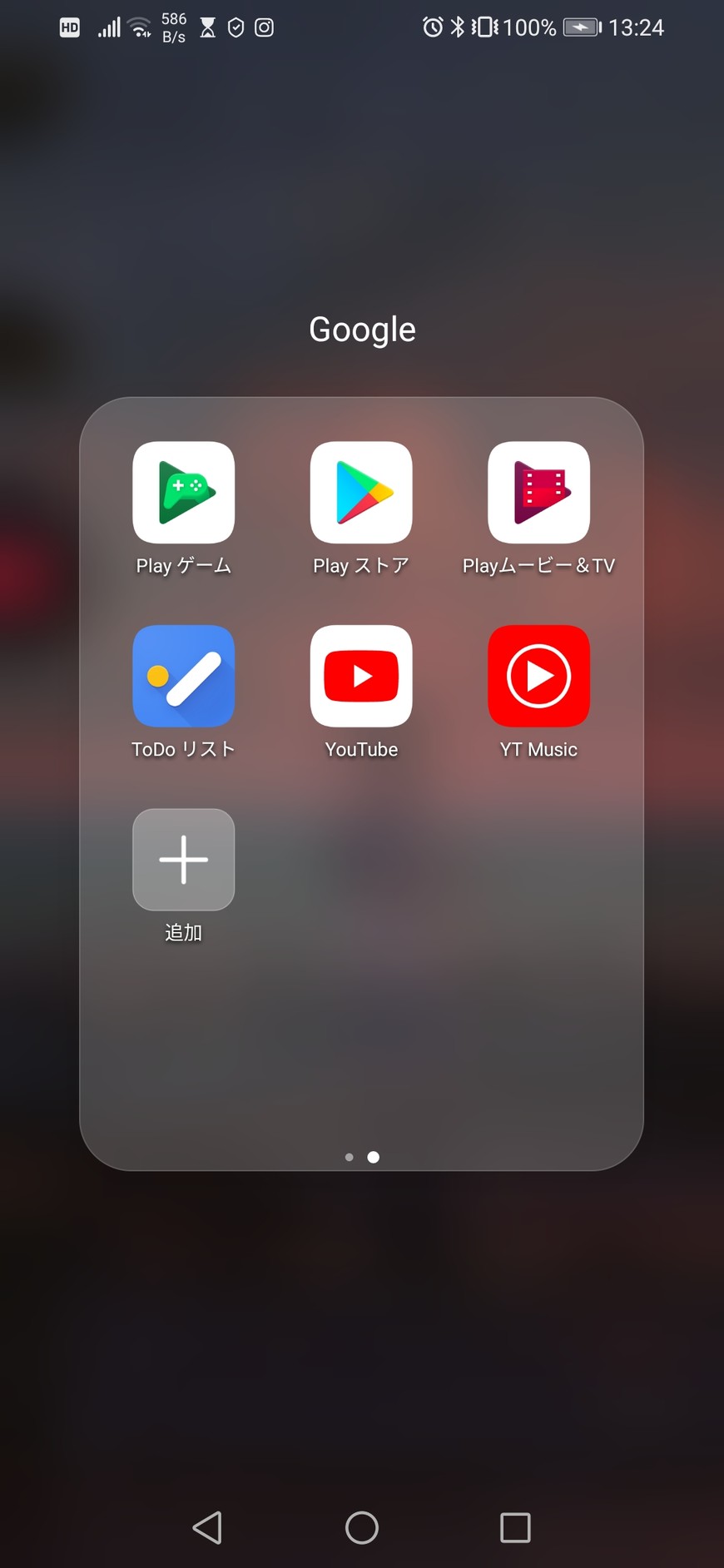Screen dimensions: 724x1568
Task: Launch the Play ストア app
Action: click(361, 493)
